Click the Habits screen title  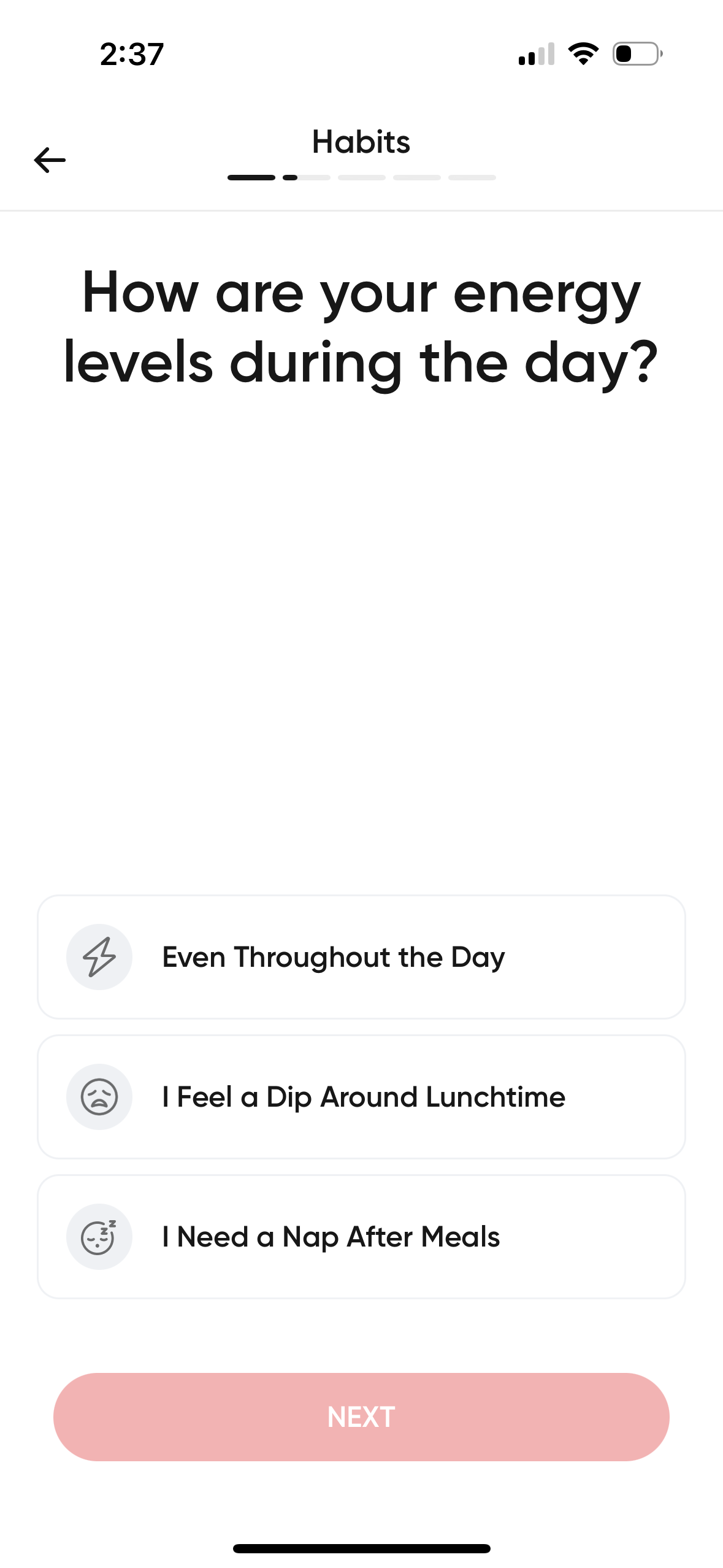click(x=361, y=142)
